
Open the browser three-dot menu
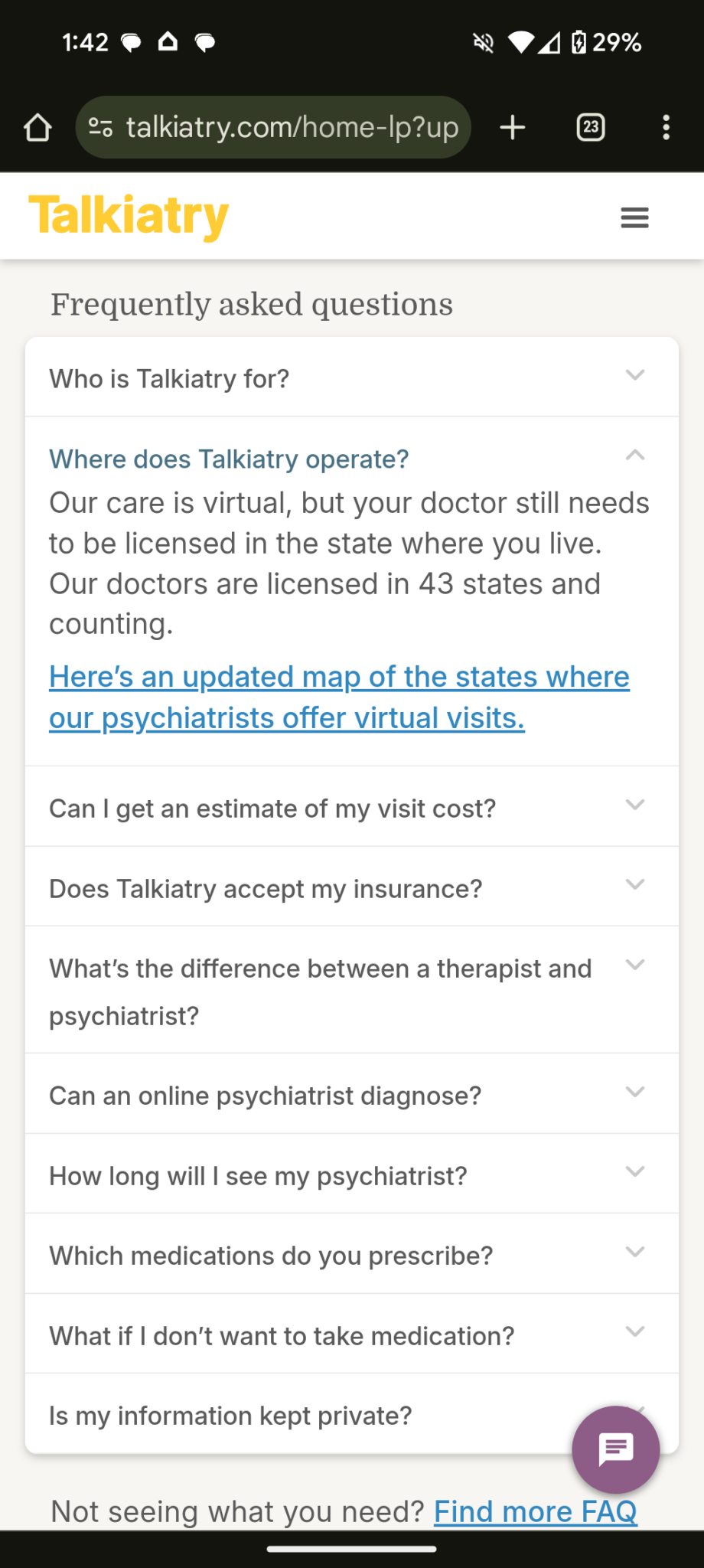click(x=666, y=127)
